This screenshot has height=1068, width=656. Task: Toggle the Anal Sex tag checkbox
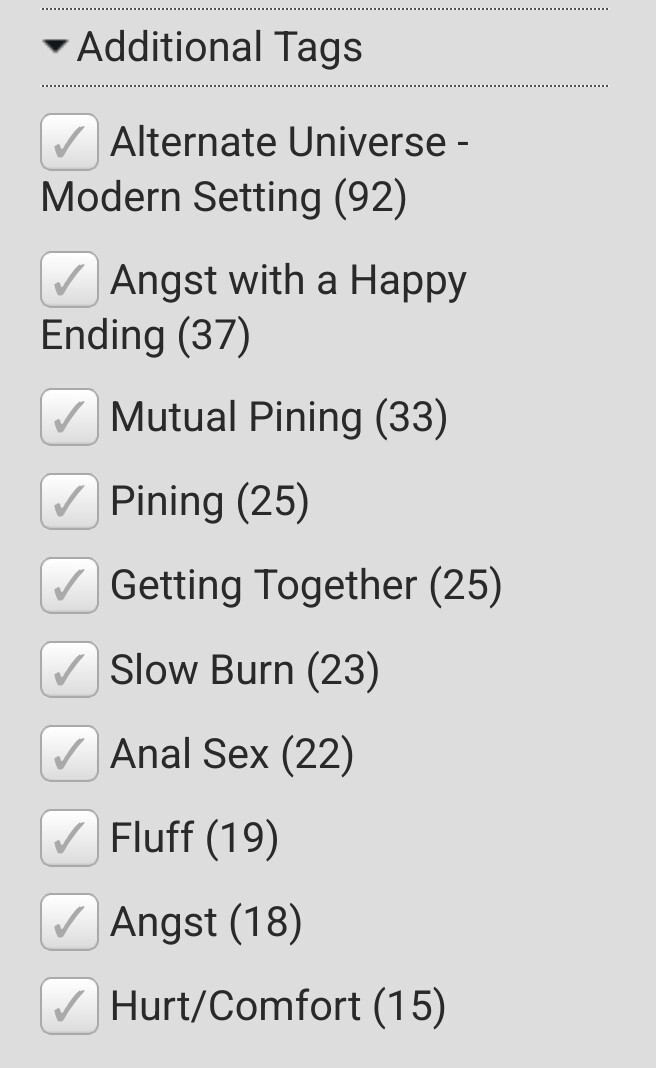[69, 754]
